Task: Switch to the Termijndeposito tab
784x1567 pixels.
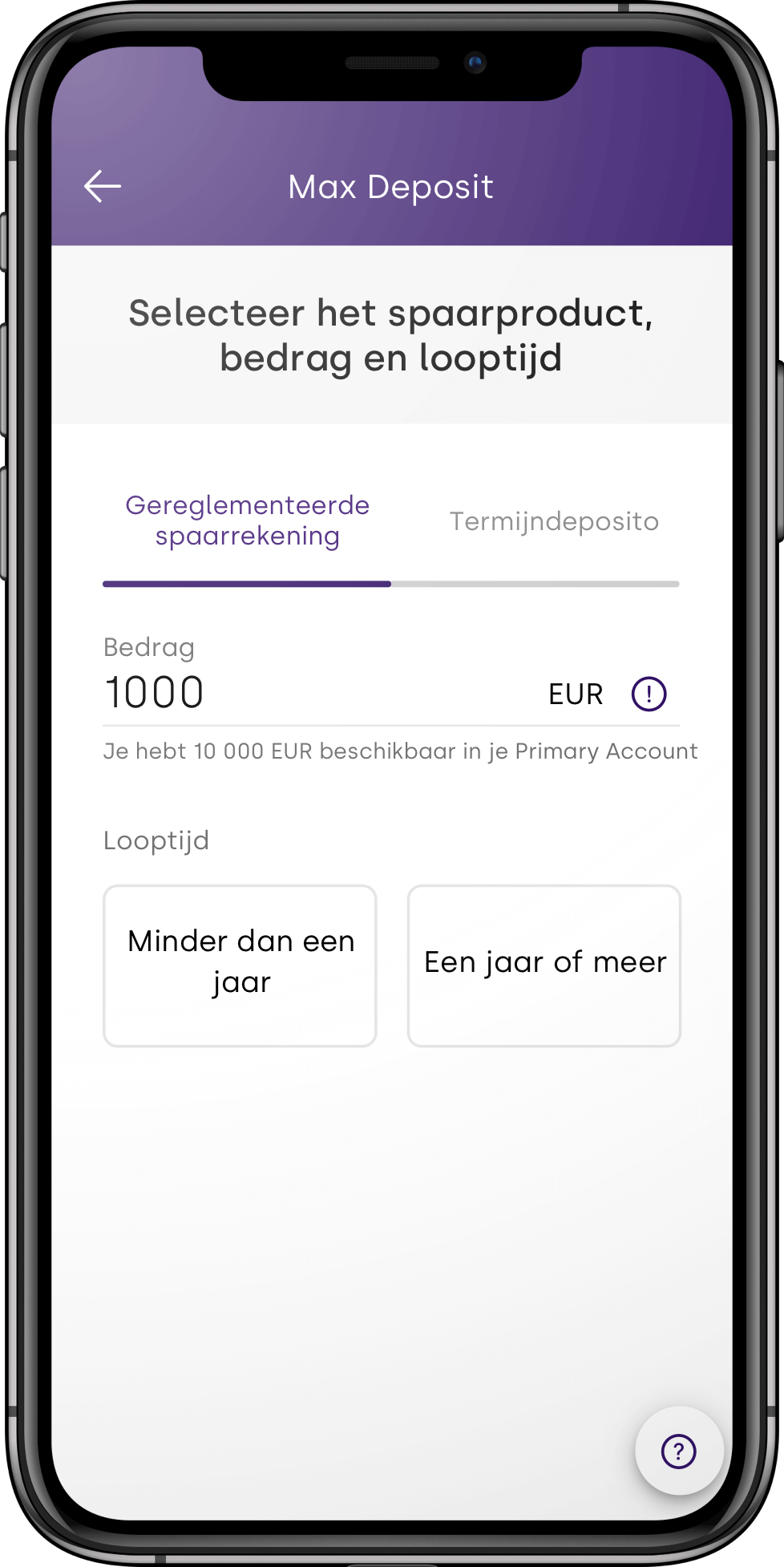Action: tap(554, 521)
